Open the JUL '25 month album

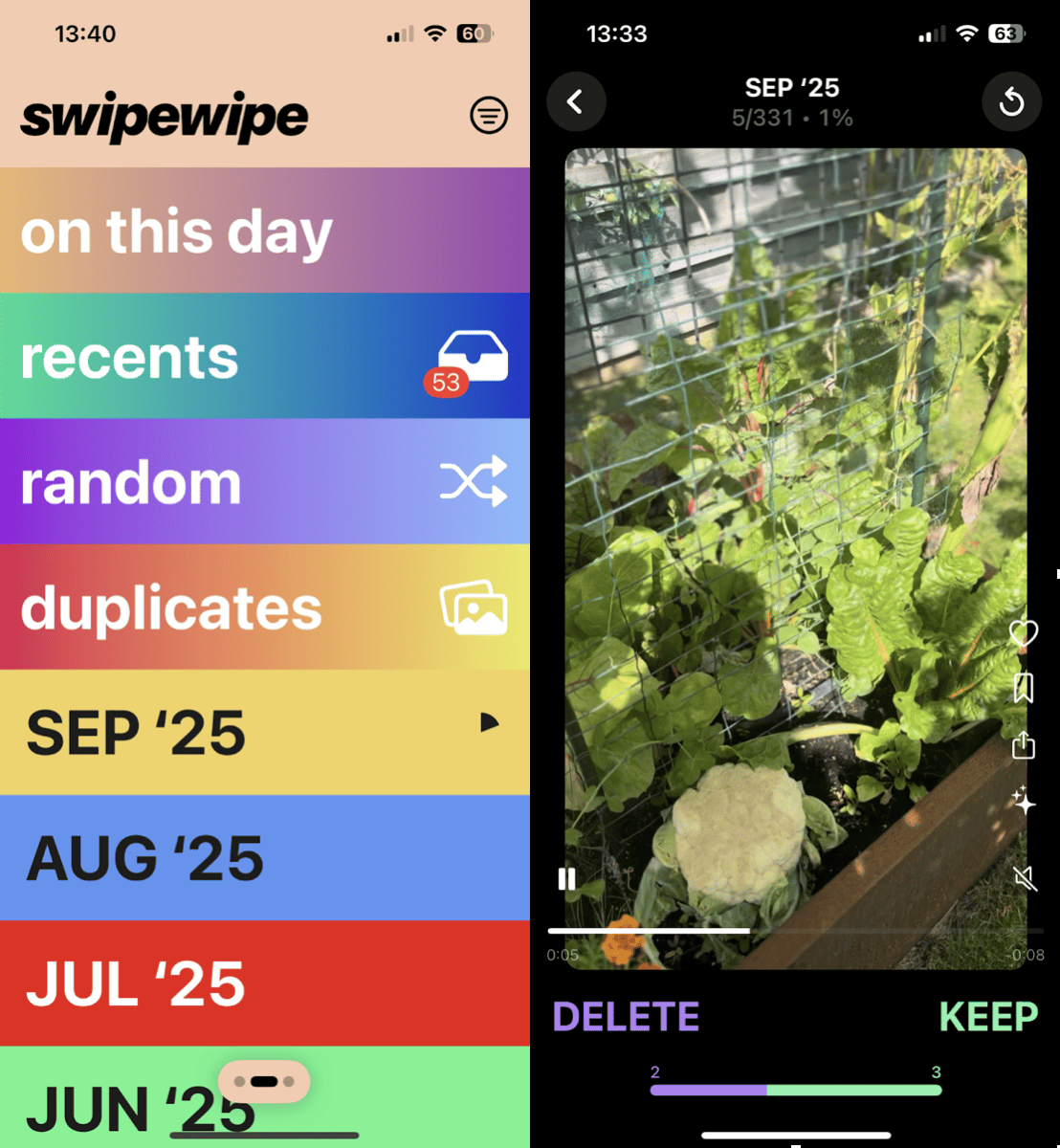[264, 983]
